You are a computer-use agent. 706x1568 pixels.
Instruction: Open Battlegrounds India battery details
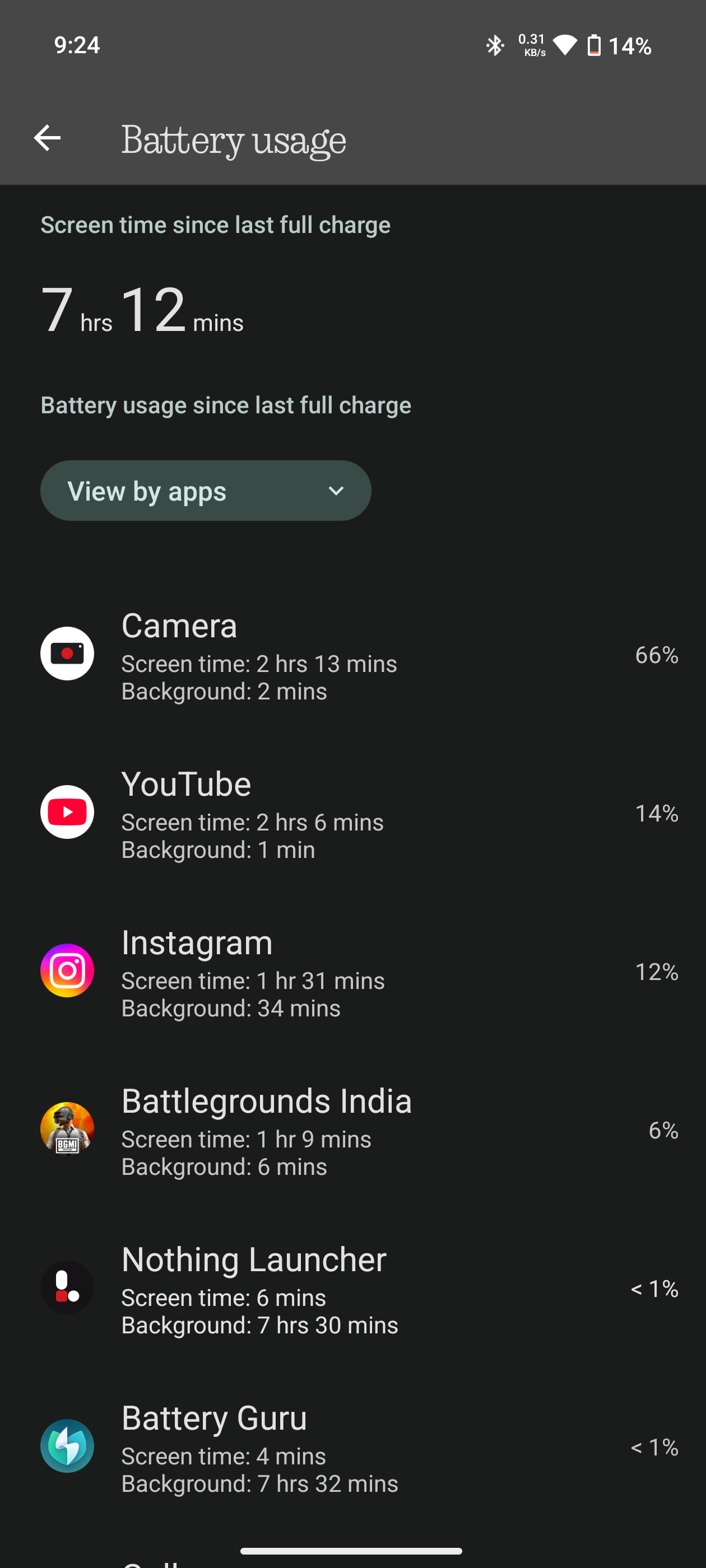352,1130
